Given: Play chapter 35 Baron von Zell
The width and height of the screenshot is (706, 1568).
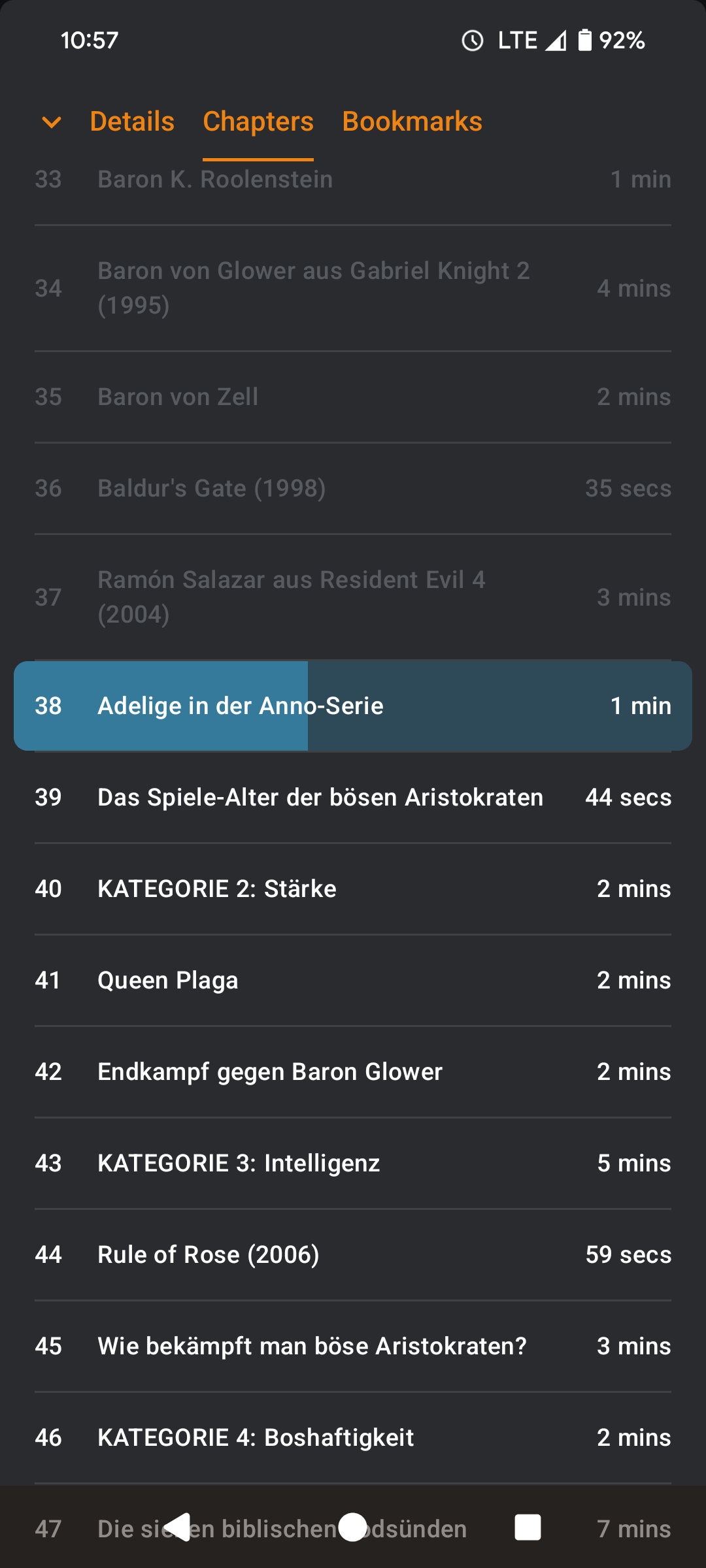Looking at the screenshot, I should [353, 397].
